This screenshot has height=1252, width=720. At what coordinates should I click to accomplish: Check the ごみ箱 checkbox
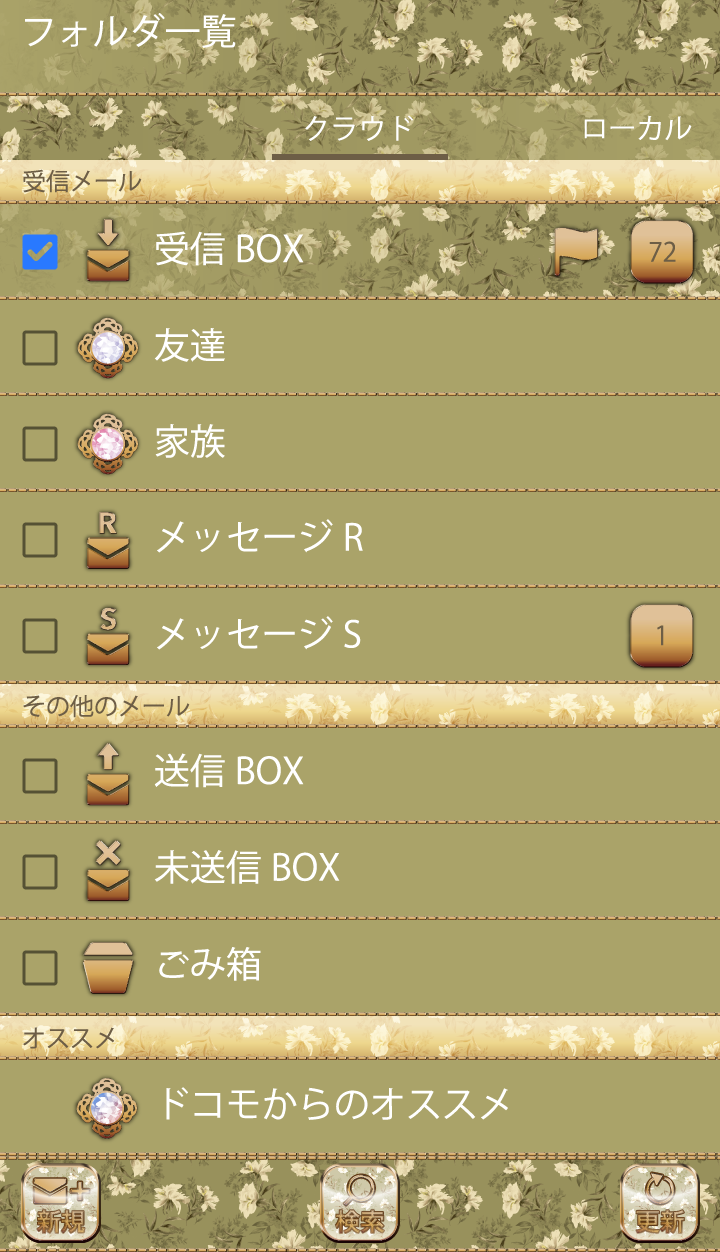[40, 966]
